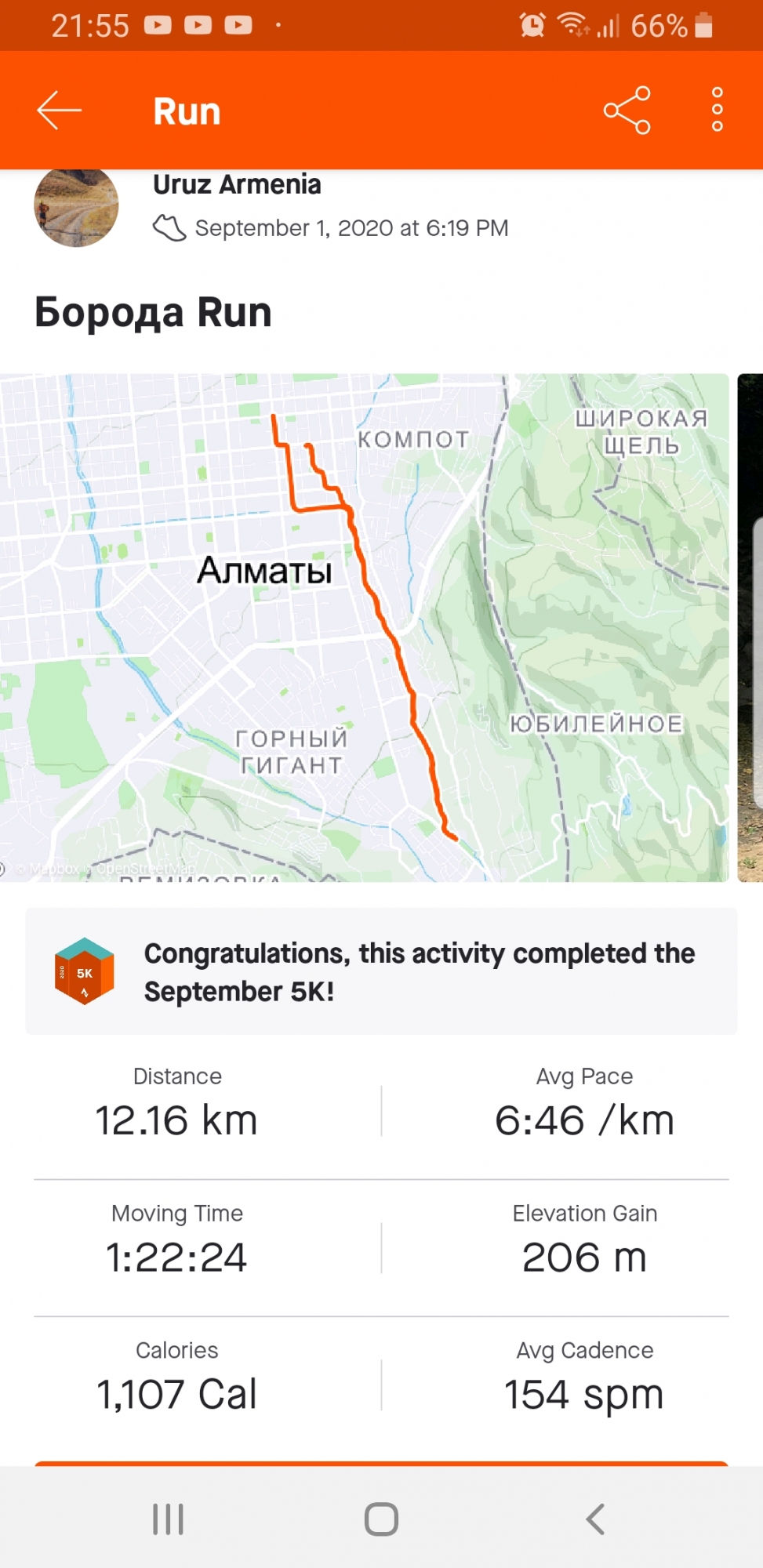Open the activity photo beside the map
The width and height of the screenshot is (763, 1568).
(751, 627)
